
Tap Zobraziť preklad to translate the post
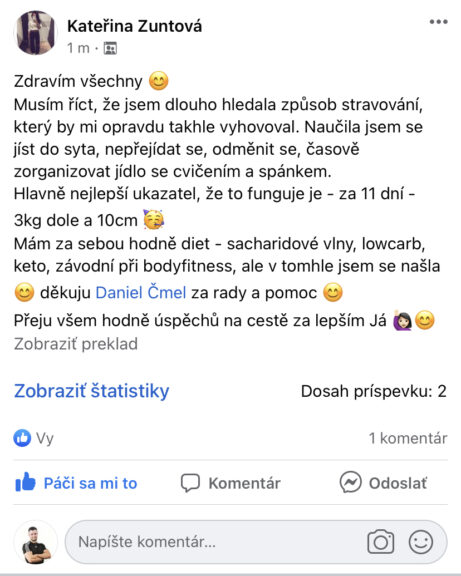pos(76,344)
